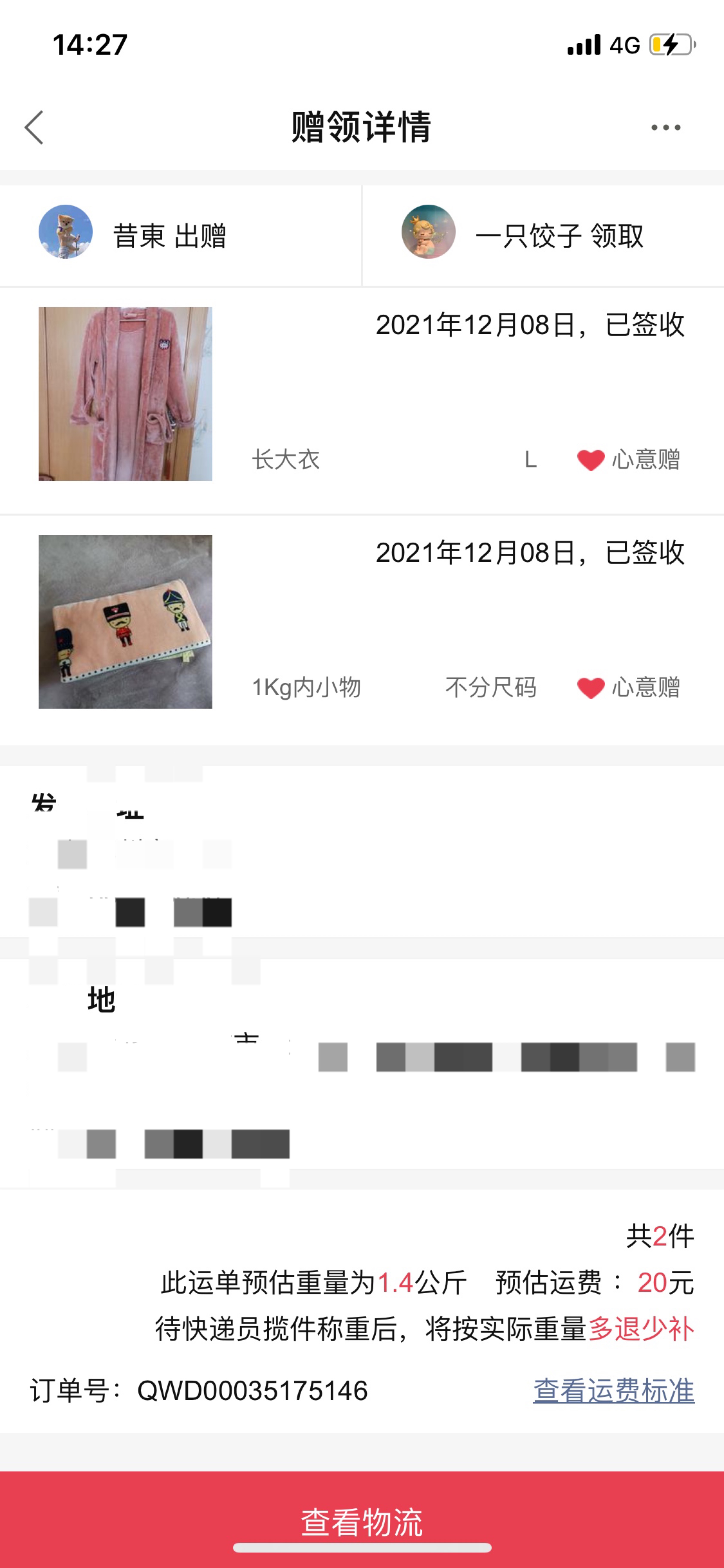The width and height of the screenshot is (724, 1568).
Task: Open the three-dot overflow menu
Action: tap(666, 127)
